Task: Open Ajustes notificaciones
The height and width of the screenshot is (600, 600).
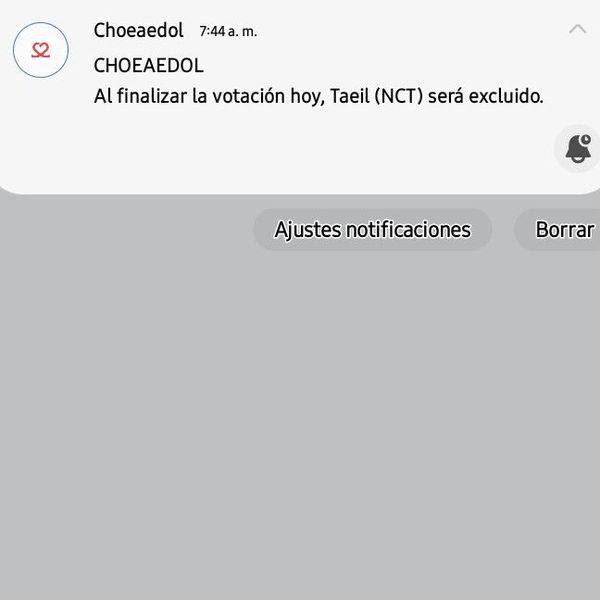Action: 372,230
